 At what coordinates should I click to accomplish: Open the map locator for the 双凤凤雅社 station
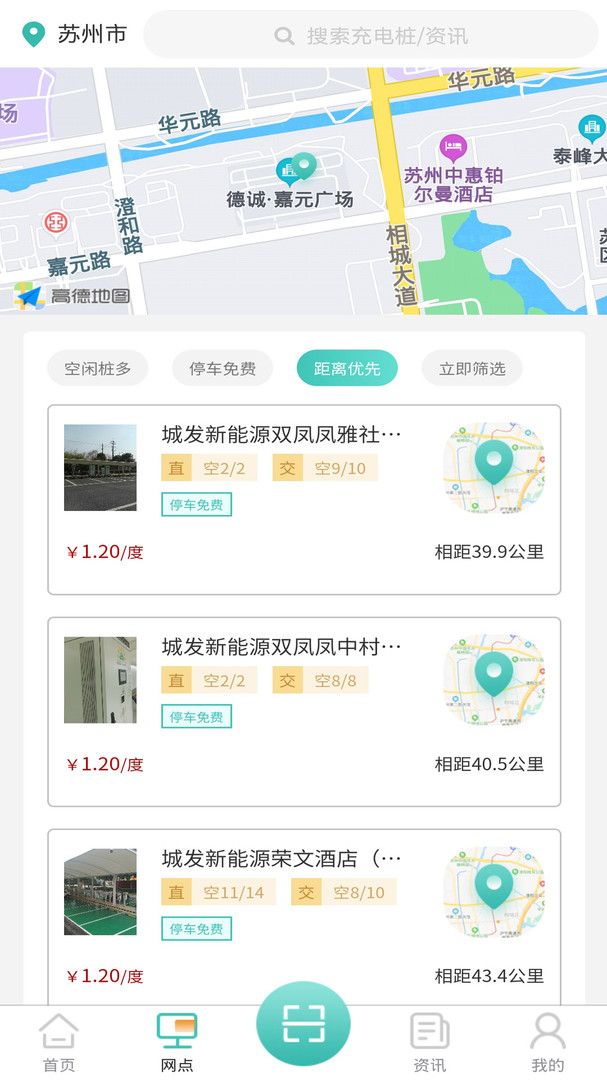pyautogui.click(x=493, y=468)
